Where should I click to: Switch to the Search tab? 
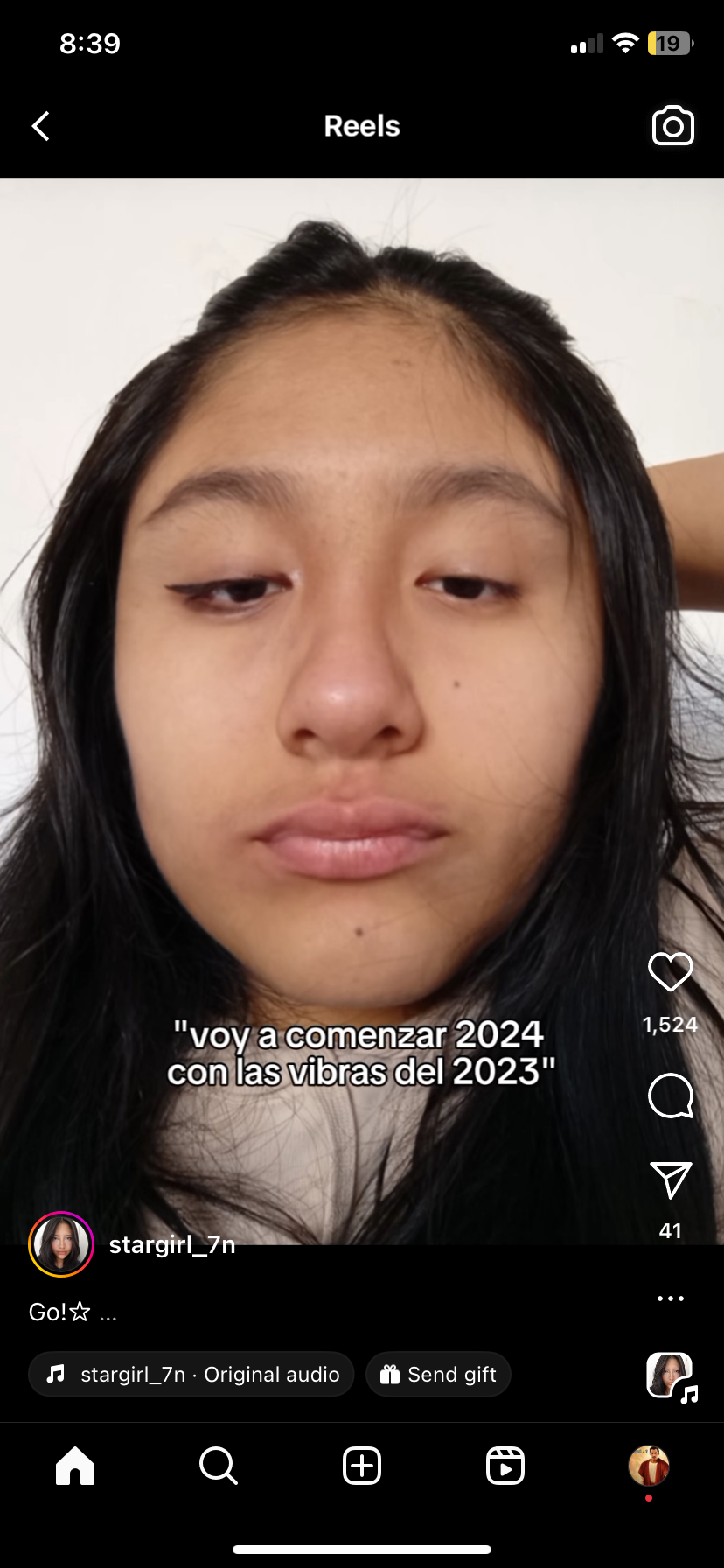click(x=218, y=1466)
